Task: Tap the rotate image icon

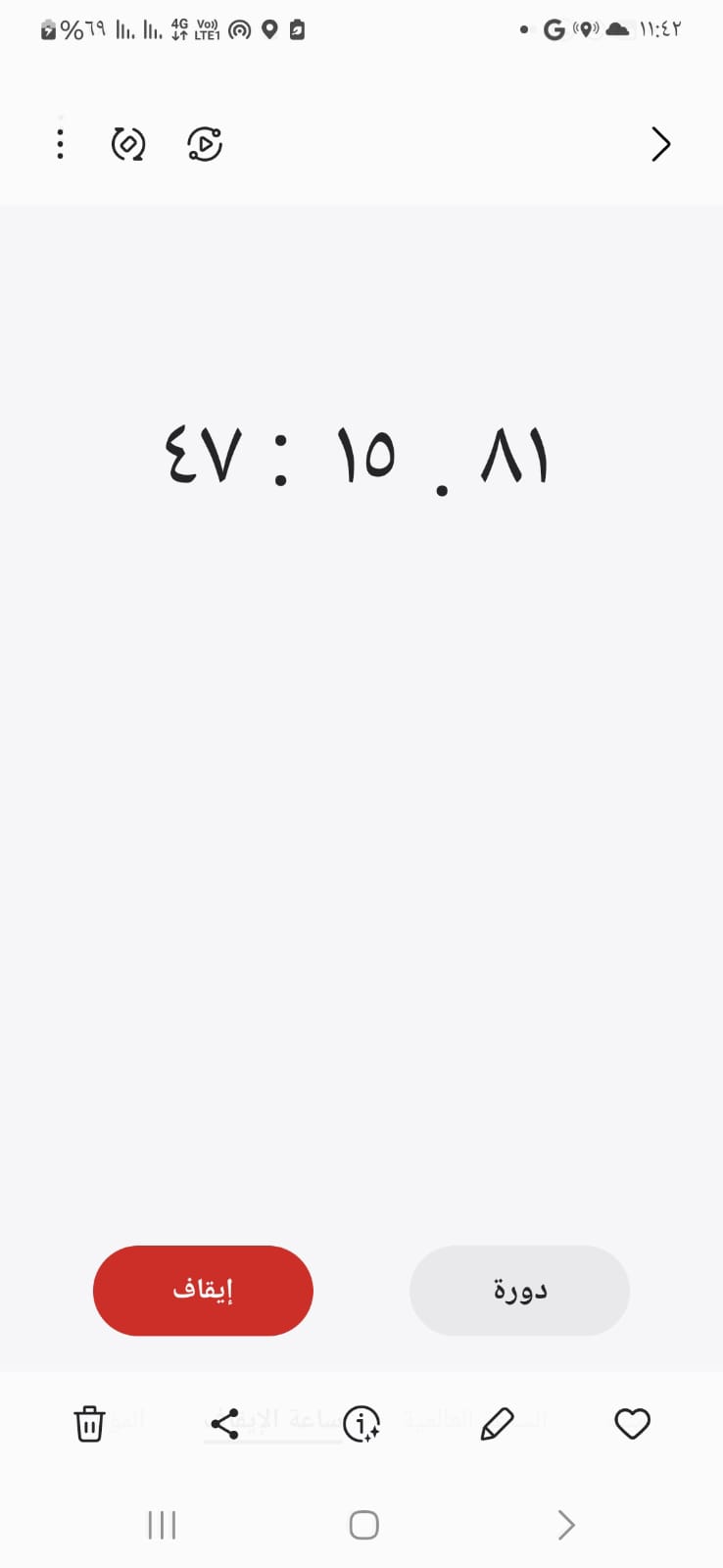Action: click(x=128, y=144)
